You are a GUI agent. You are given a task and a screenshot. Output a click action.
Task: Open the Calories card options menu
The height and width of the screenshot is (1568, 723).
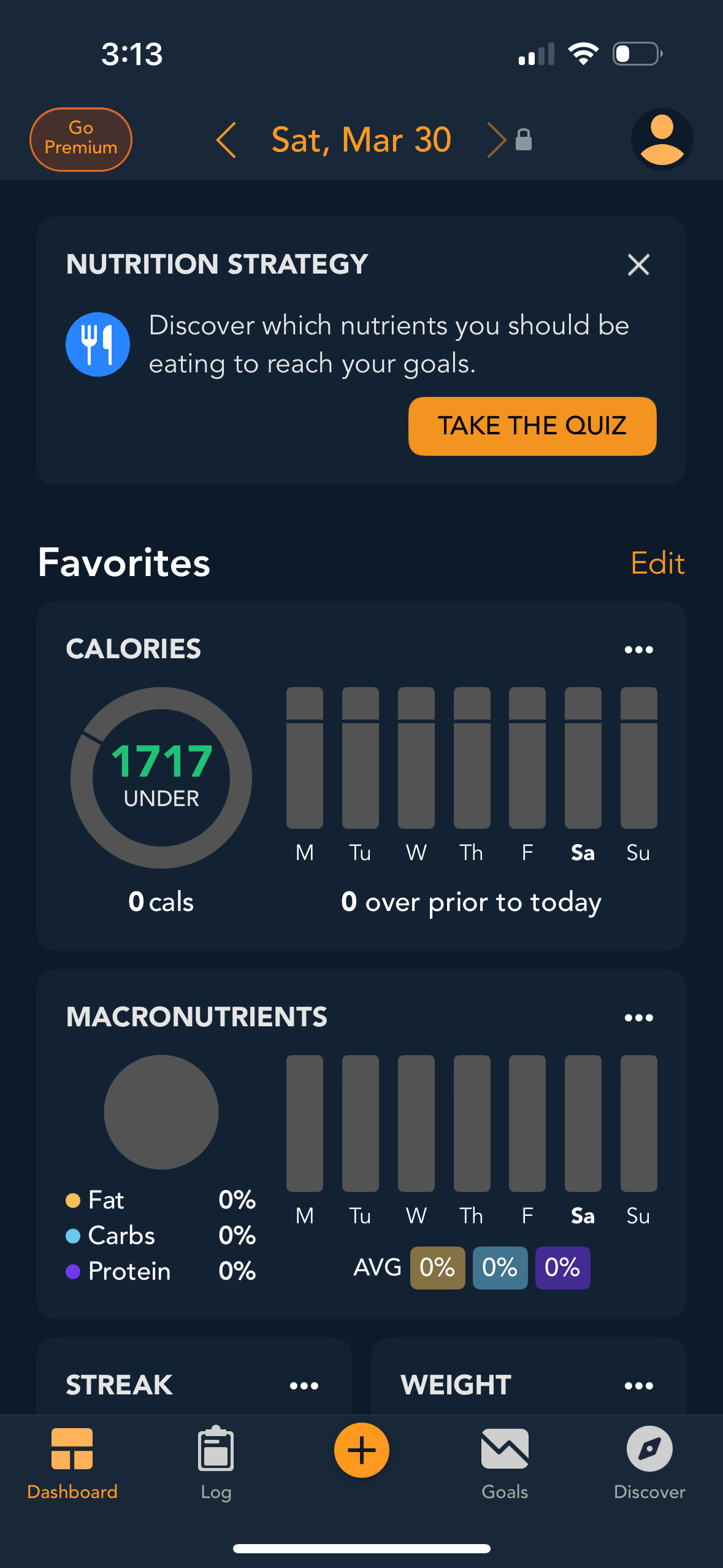click(x=639, y=649)
